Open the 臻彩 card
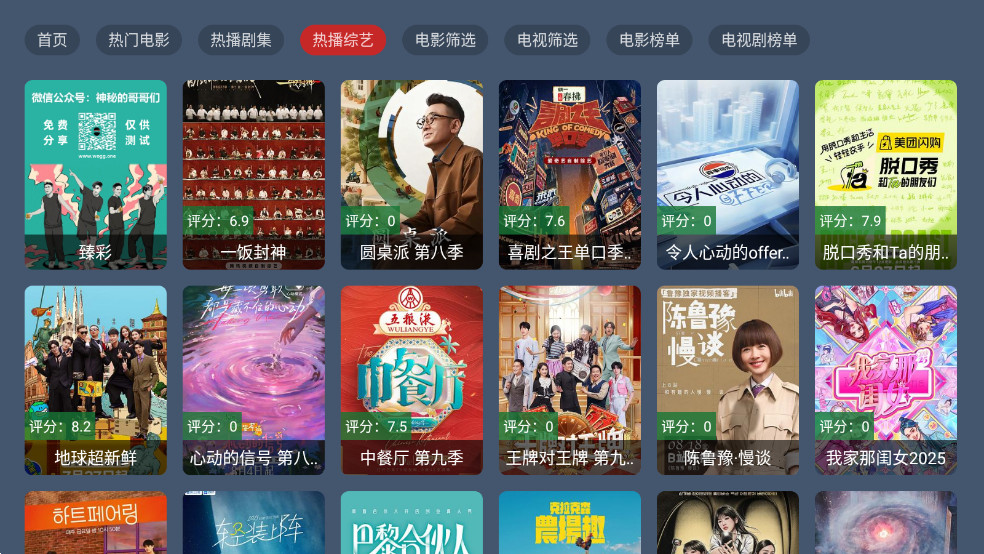The image size is (984, 554). point(96,174)
